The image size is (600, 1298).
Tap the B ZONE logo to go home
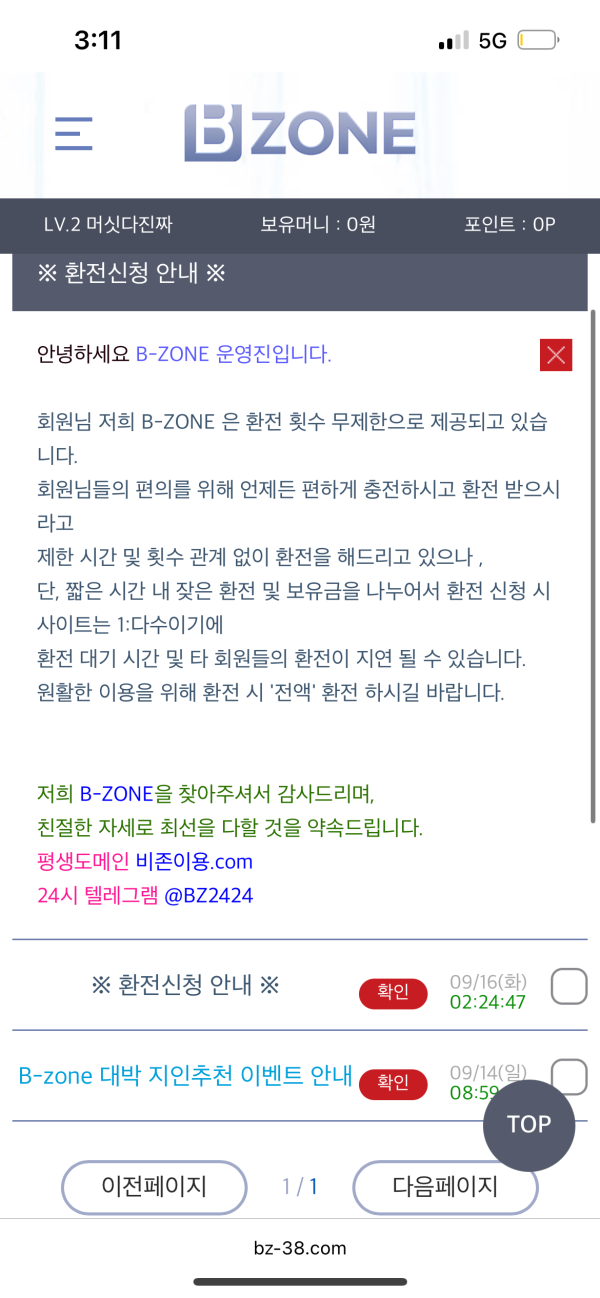(x=299, y=132)
